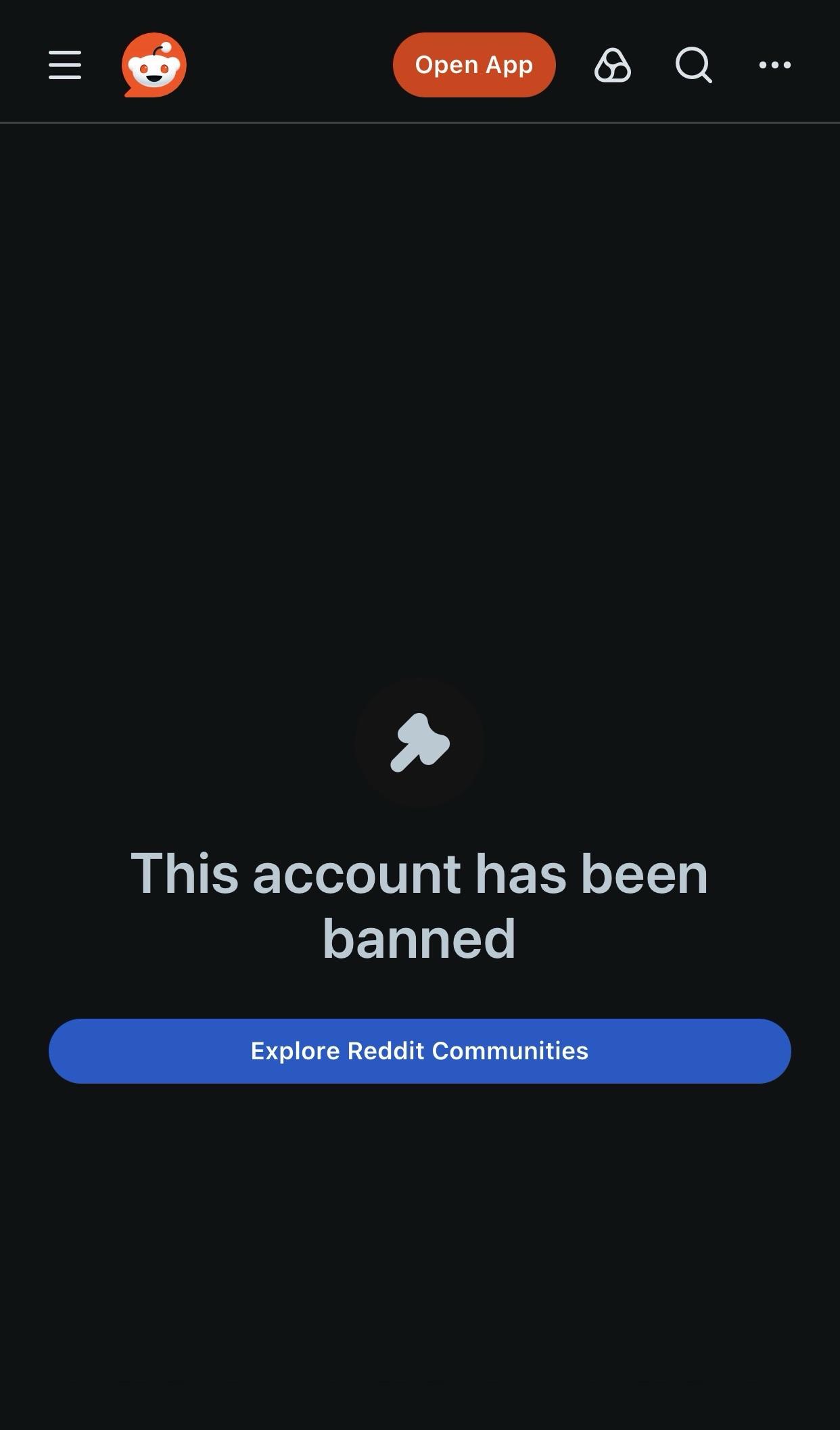Image resolution: width=840 pixels, height=1430 pixels.
Task: Open the Reddit Answers icon
Action: pyautogui.click(x=613, y=65)
